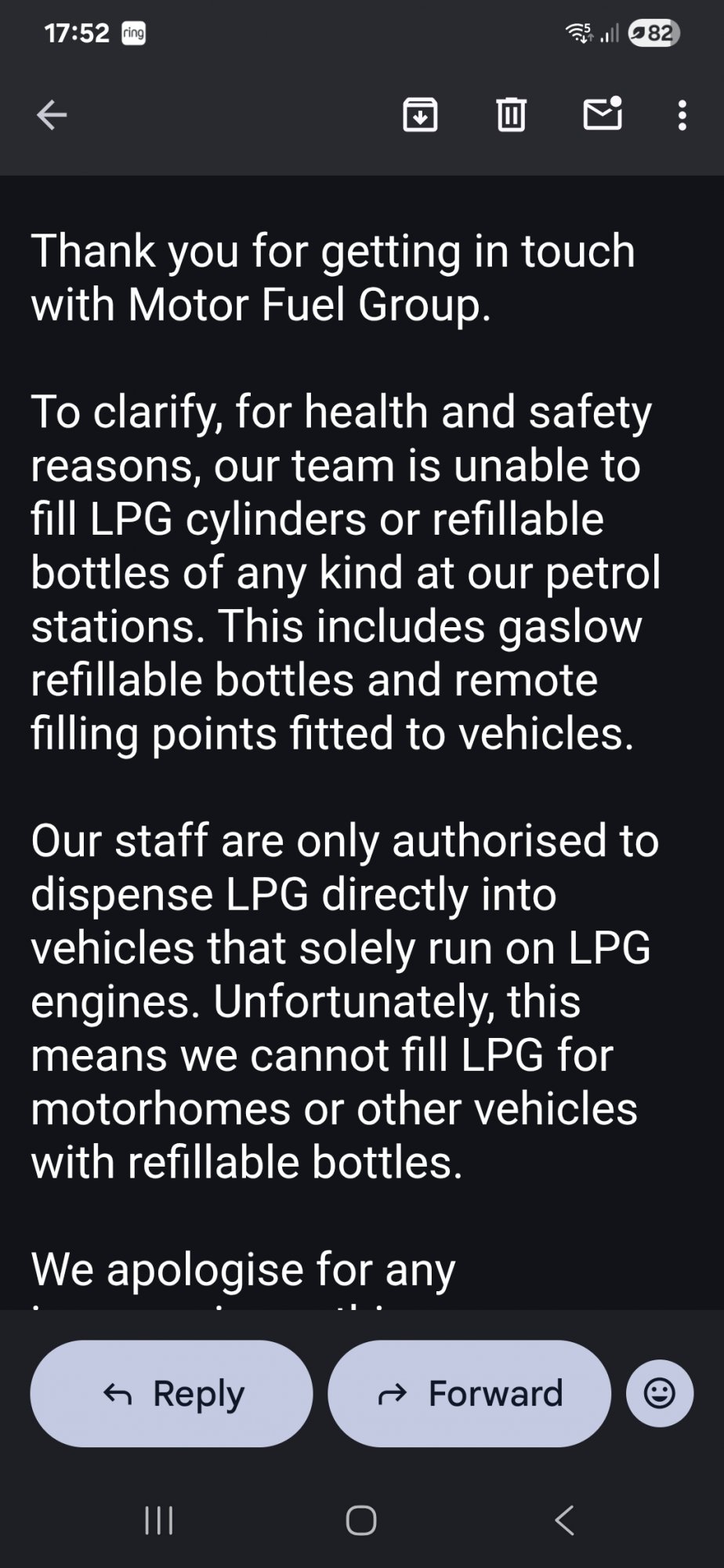724x1568 pixels.
Task: Go back to the inbox
Action: coord(52,115)
